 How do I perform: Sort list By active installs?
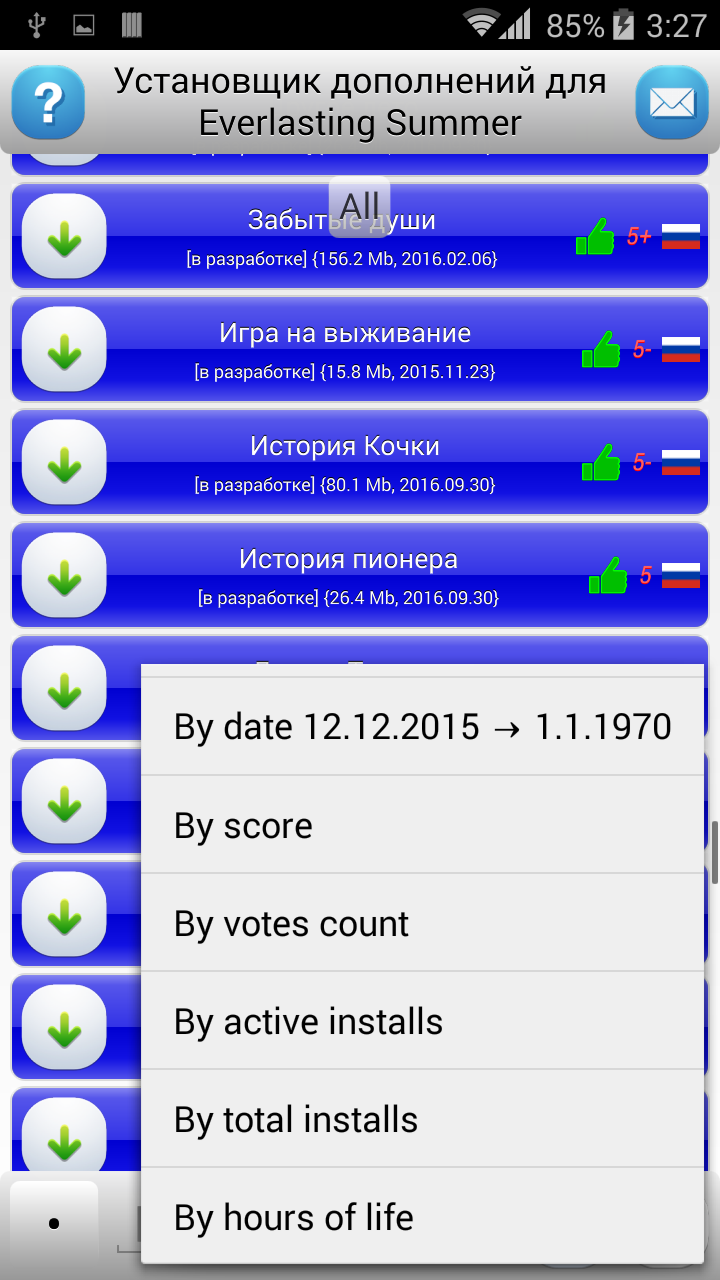coord(422,1021)
